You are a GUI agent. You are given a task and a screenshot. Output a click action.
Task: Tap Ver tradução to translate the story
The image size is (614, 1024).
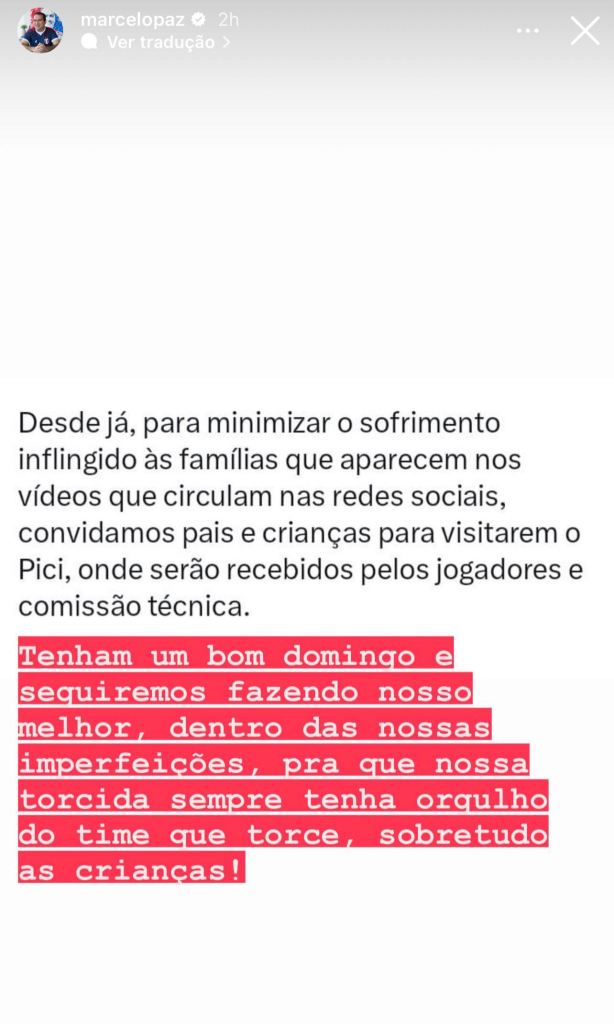coord(160,42)
